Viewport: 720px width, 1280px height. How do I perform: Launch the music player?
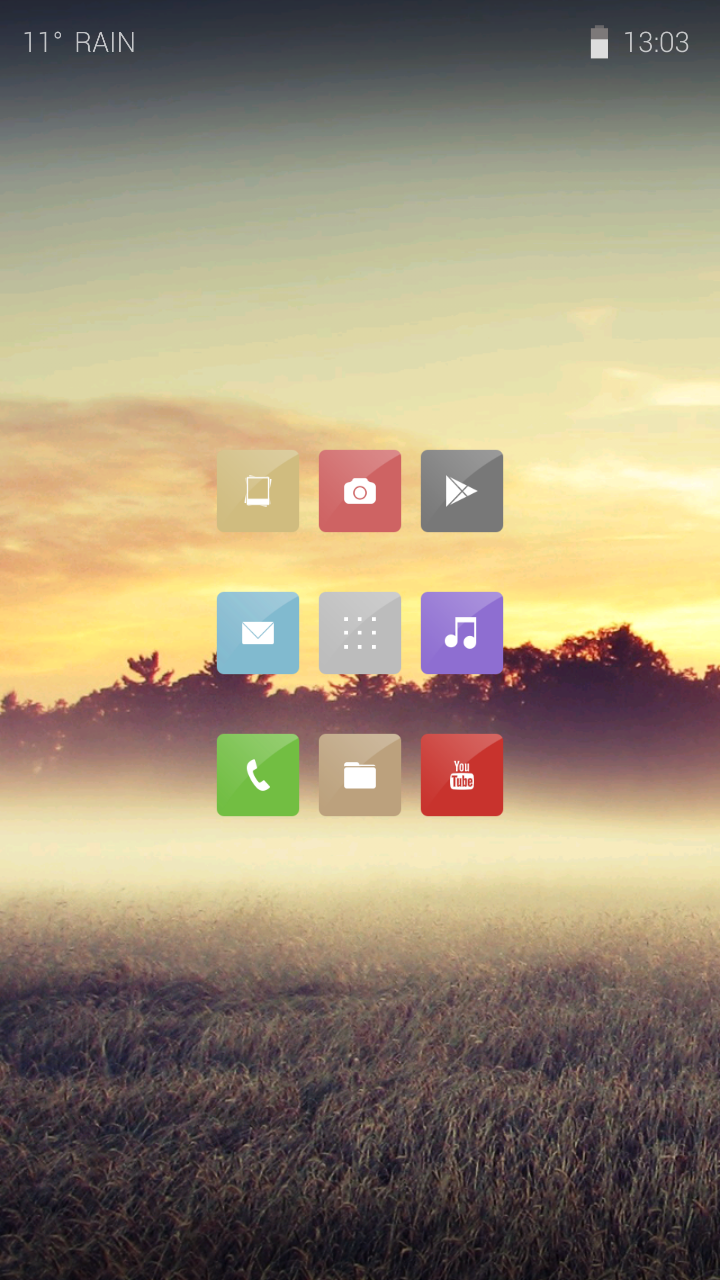pos(462,633)
